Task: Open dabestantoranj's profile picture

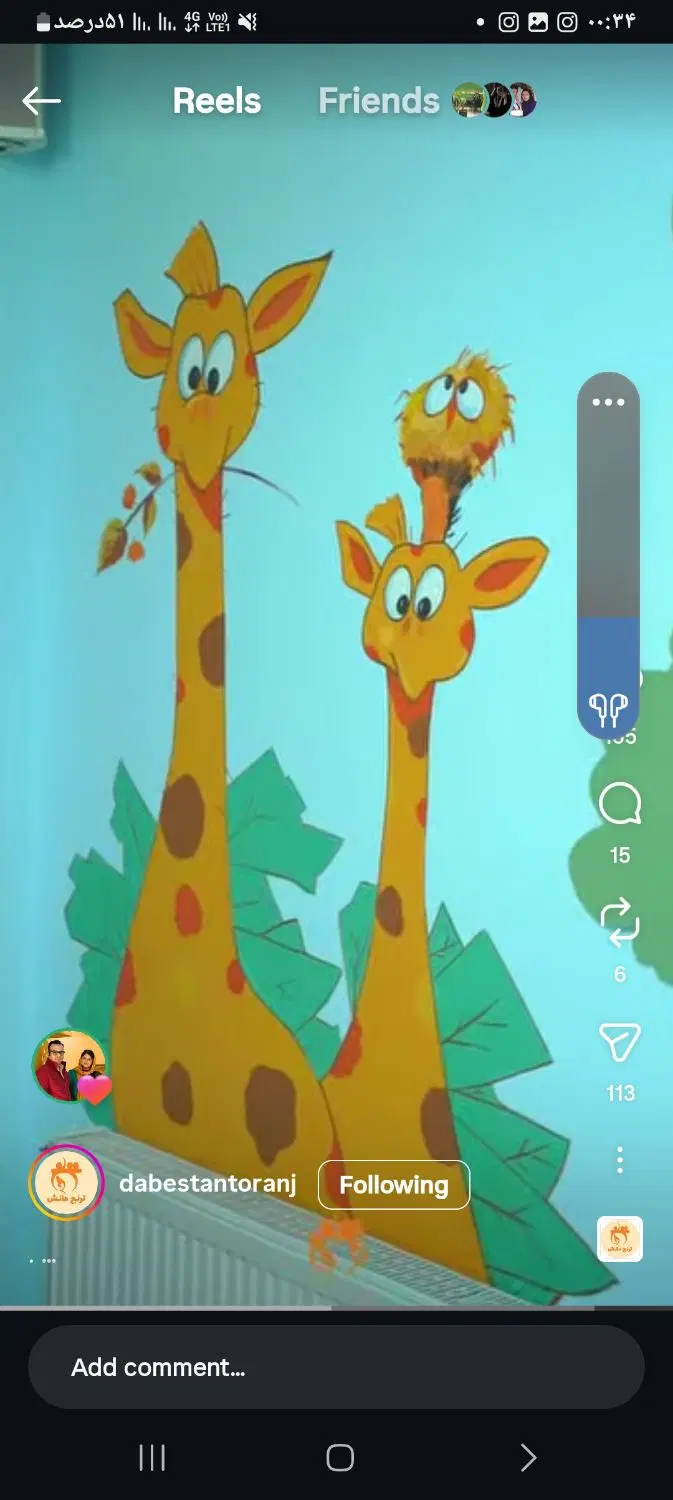Action: coord(66,1183)
